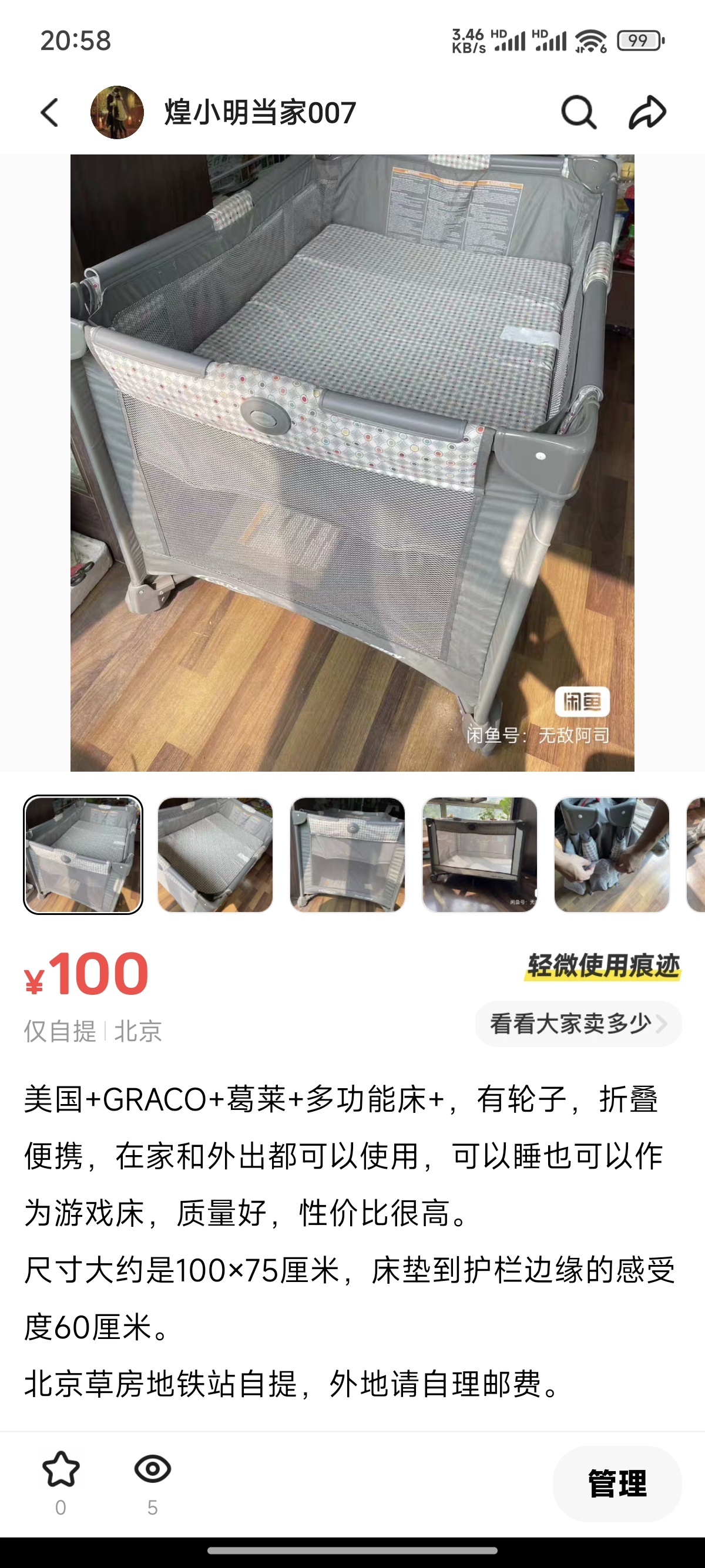Select the second photo thumbnail

pyautogui.click(x=215, y=854)
